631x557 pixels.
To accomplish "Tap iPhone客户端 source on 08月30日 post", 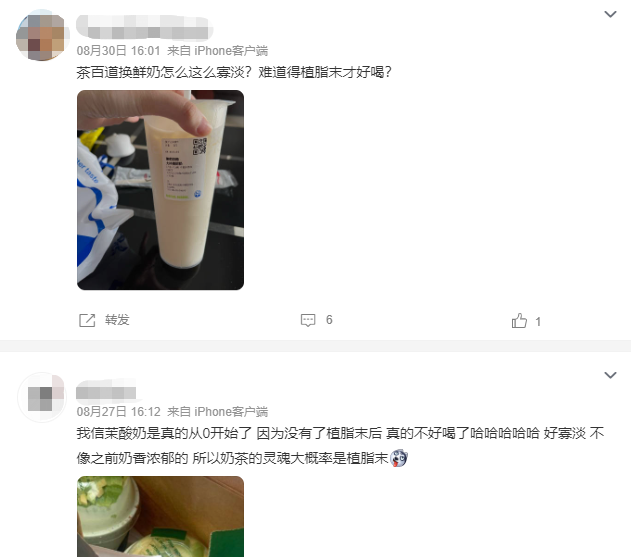I will click(x=231, y=50).
